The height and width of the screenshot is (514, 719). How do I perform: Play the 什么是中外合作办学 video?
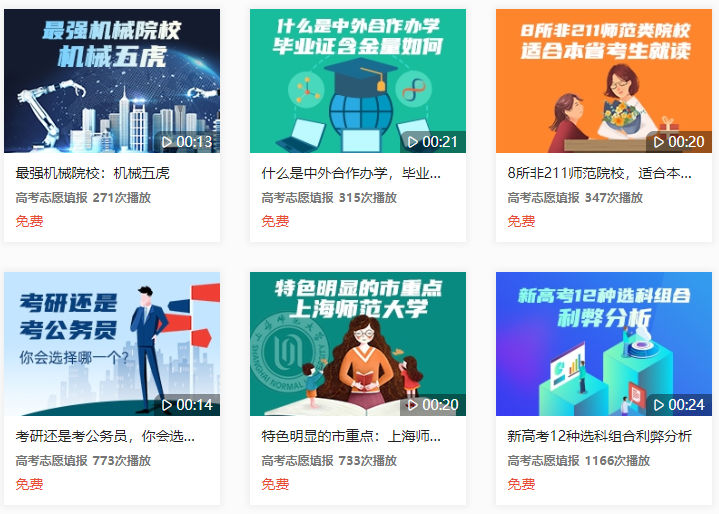point(358,82)
